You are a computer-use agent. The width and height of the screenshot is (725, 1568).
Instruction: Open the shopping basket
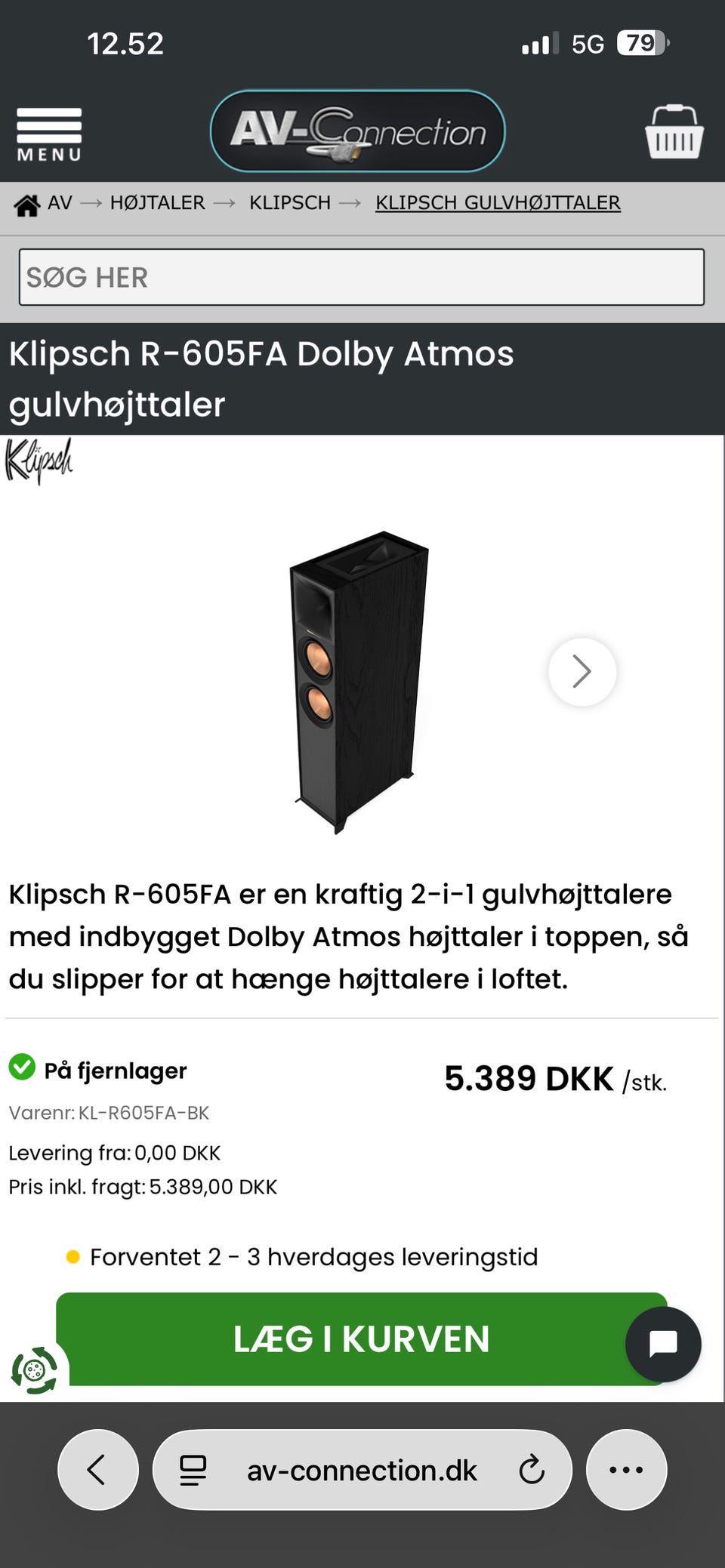tap(674, 132)
